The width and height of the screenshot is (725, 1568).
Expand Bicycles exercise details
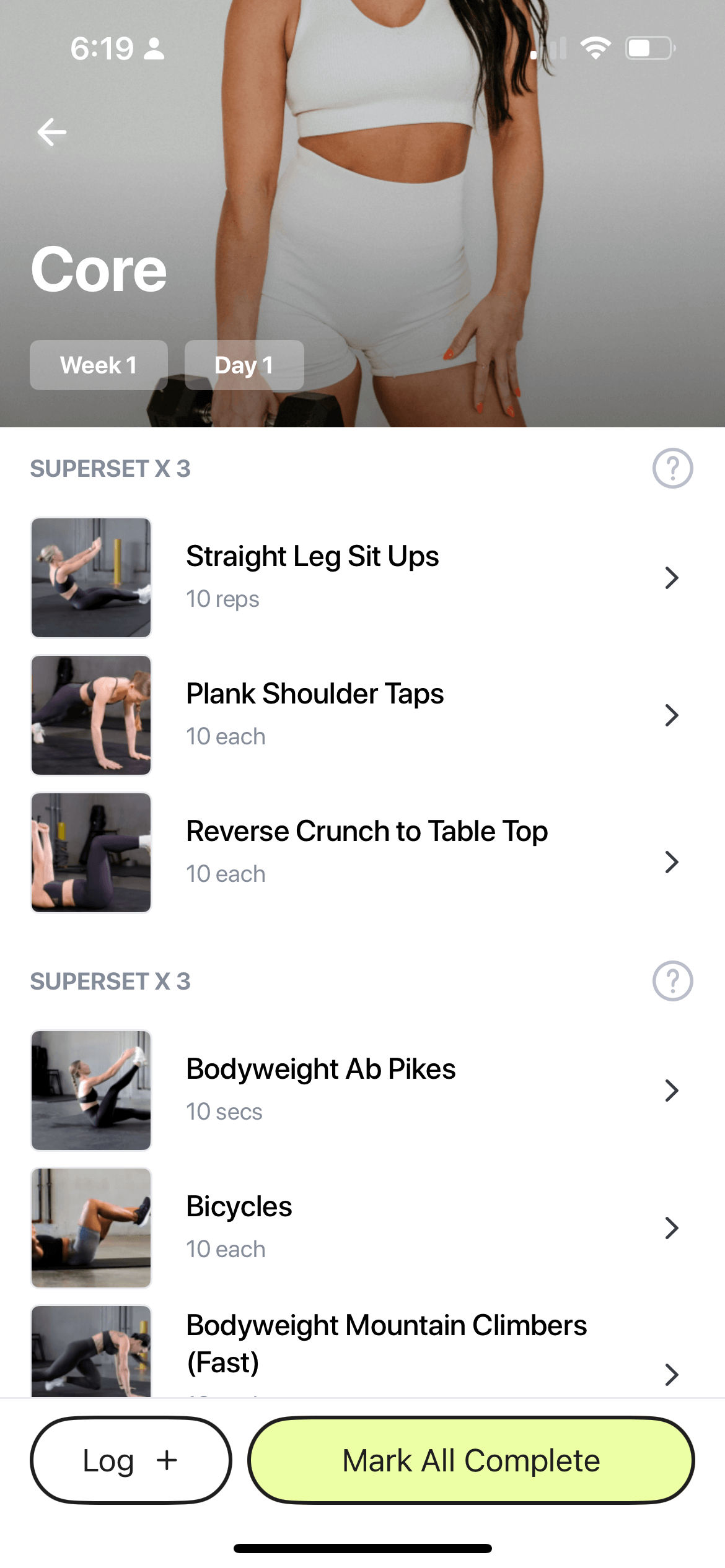pos(672,1229)
